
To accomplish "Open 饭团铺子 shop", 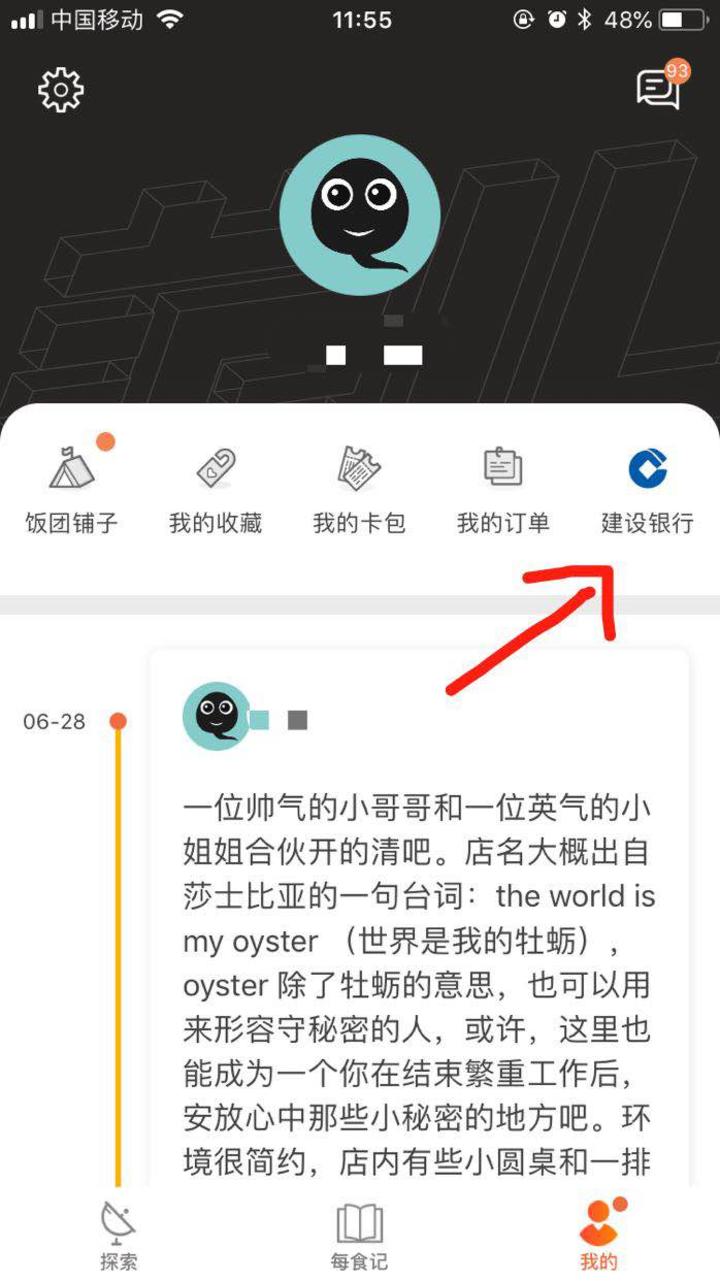I will tap(72, 490).
